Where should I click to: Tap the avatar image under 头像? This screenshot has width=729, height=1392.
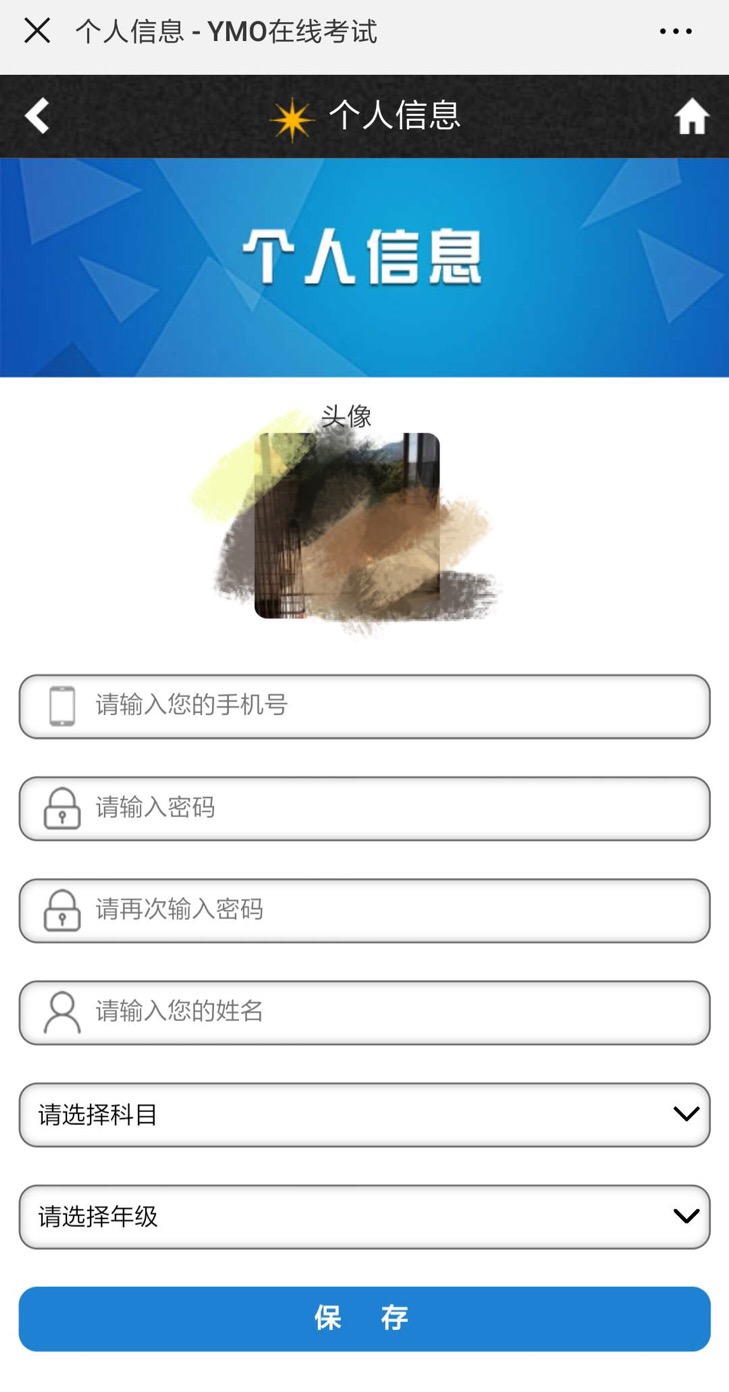[x=347, y=525]
